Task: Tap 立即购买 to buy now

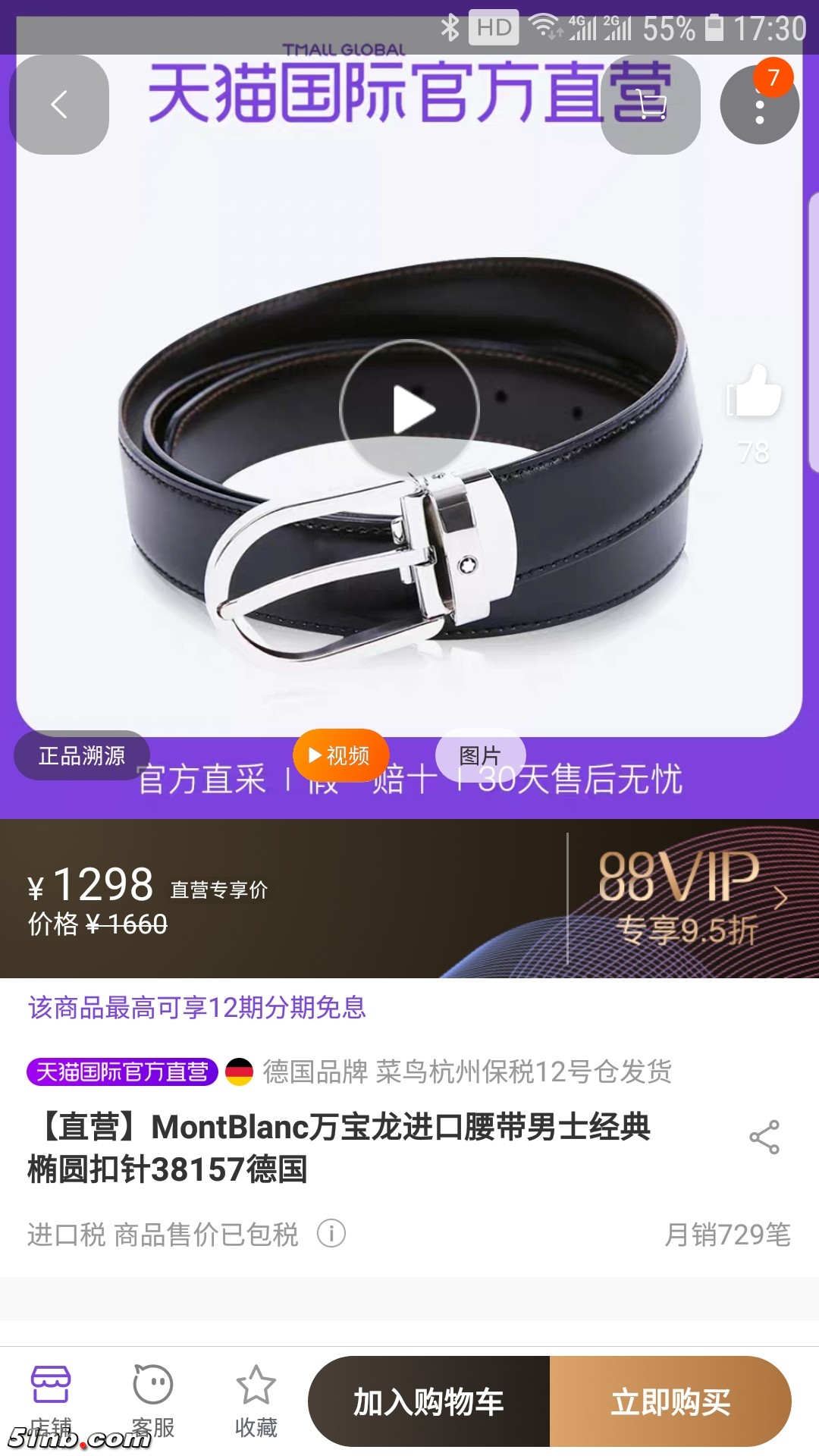Action: [670, 1401]
